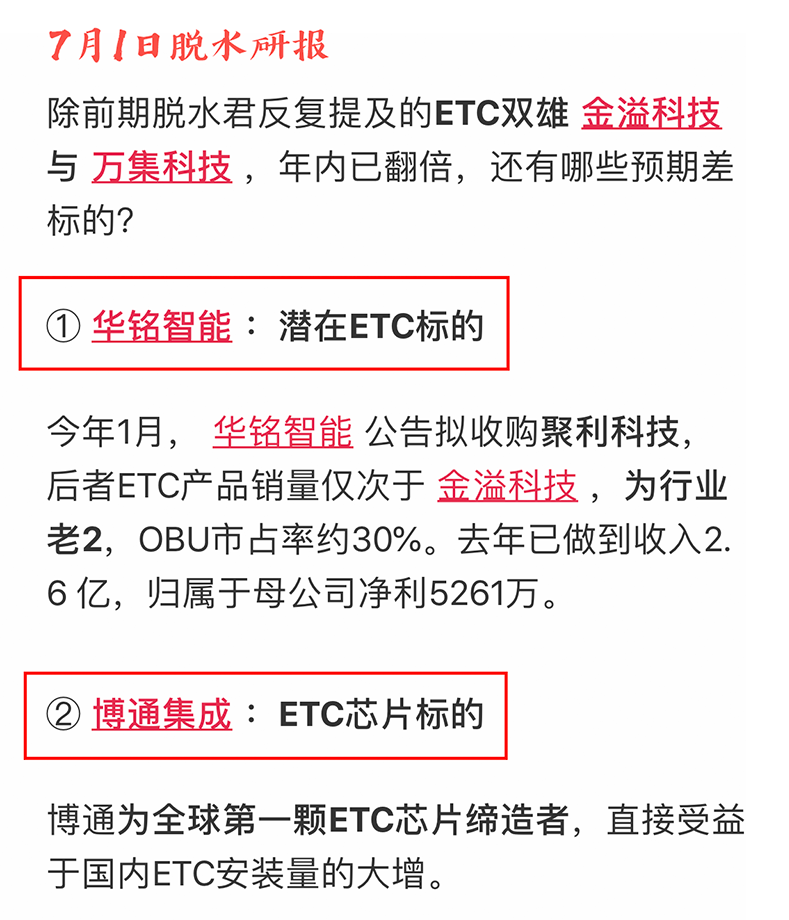Open the 博通集成 link in heading ②
Viewport: 789px width, 920px height.
[x=162, y=713]
